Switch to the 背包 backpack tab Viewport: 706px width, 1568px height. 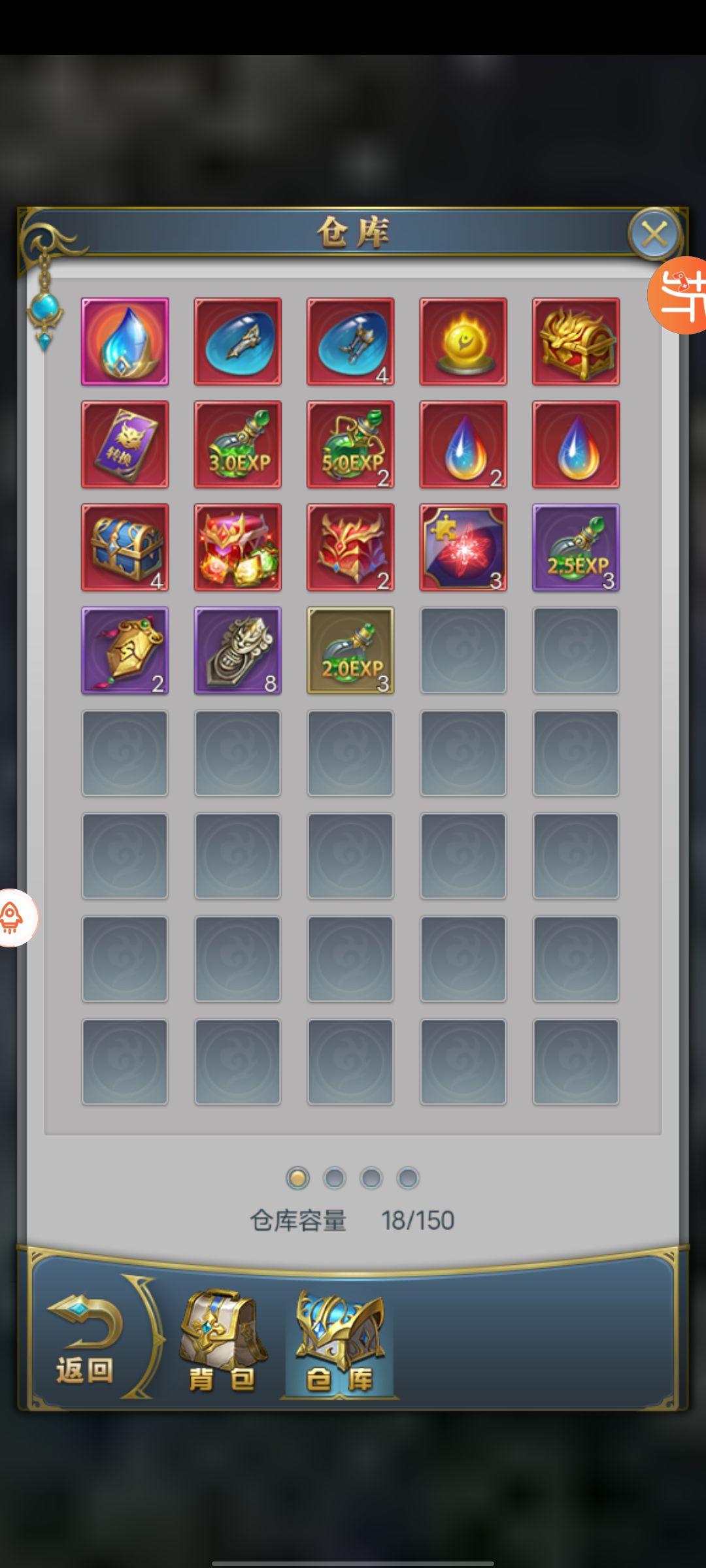click(222, 1343)
